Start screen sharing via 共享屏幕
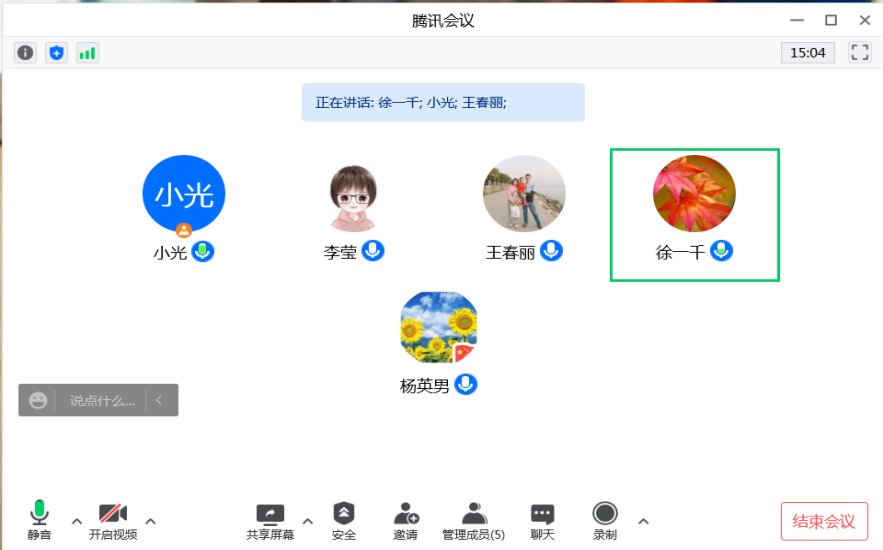 pyautogui.click(x=270, y=520)
